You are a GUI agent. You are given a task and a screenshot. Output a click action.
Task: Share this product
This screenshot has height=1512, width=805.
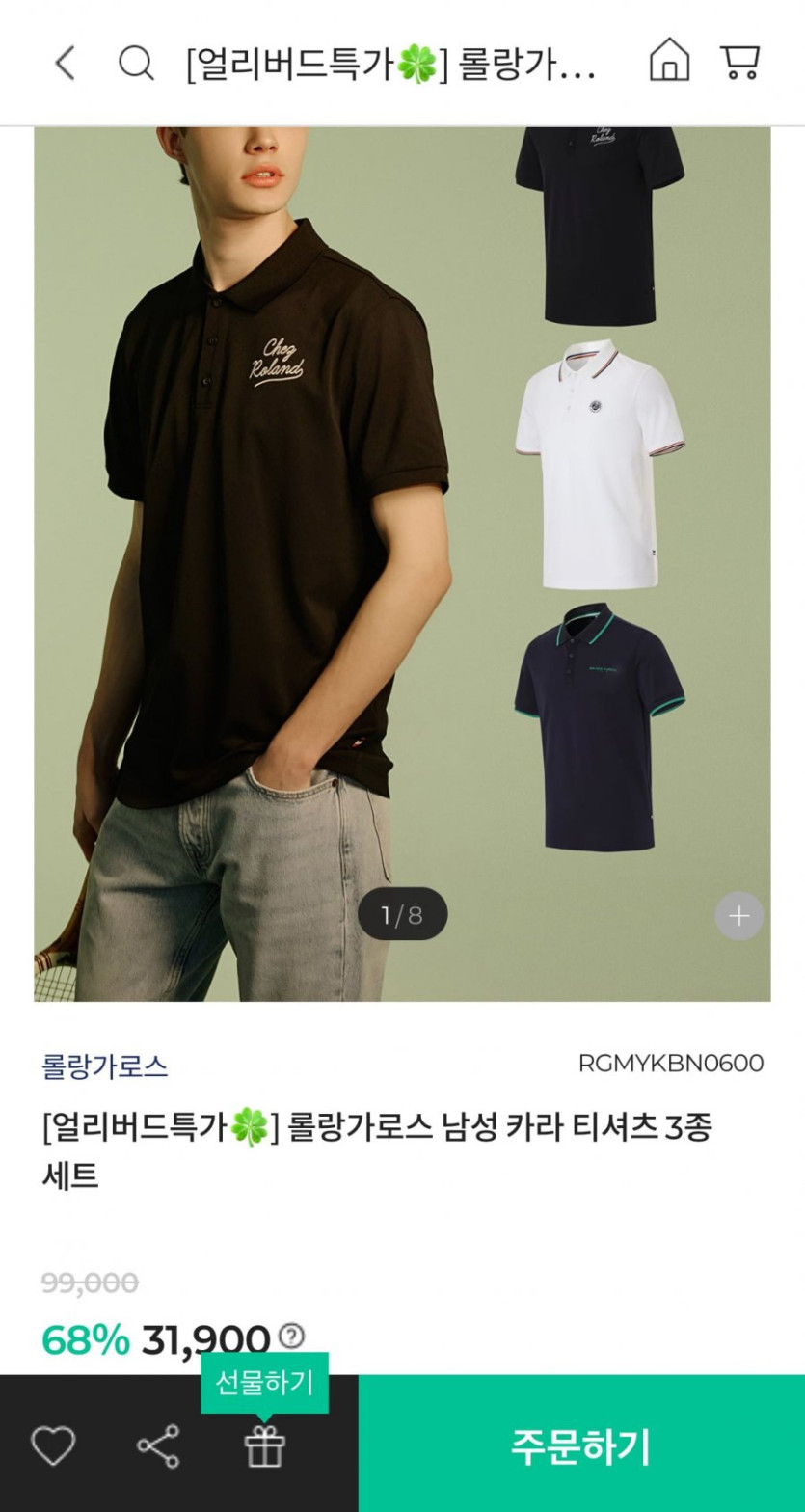(158, 1446)
